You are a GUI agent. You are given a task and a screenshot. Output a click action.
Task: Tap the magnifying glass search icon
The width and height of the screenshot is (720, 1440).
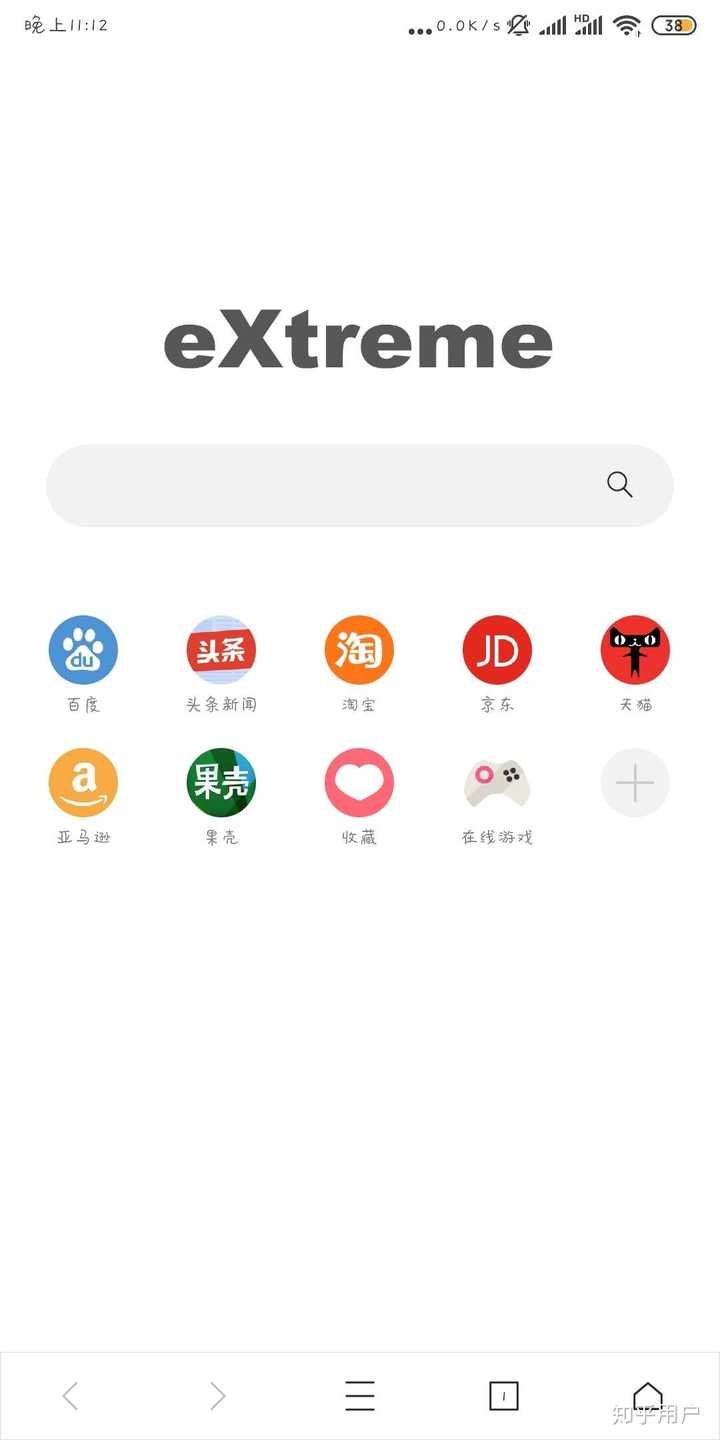tap(620, 485)
